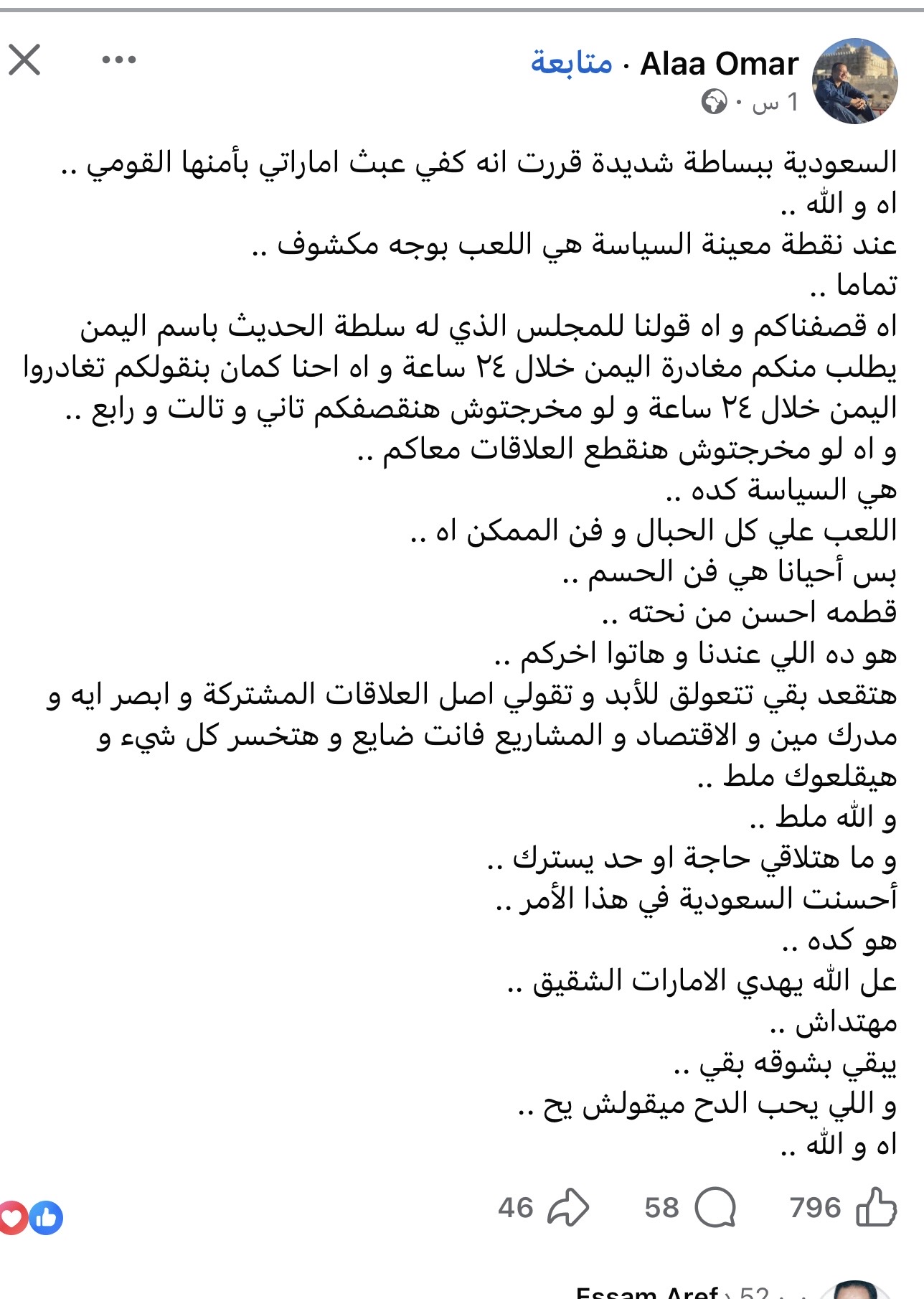Open the comments with 58 replies
This screenshot has width=924, height=1299.
click(x=715, y=1207)
